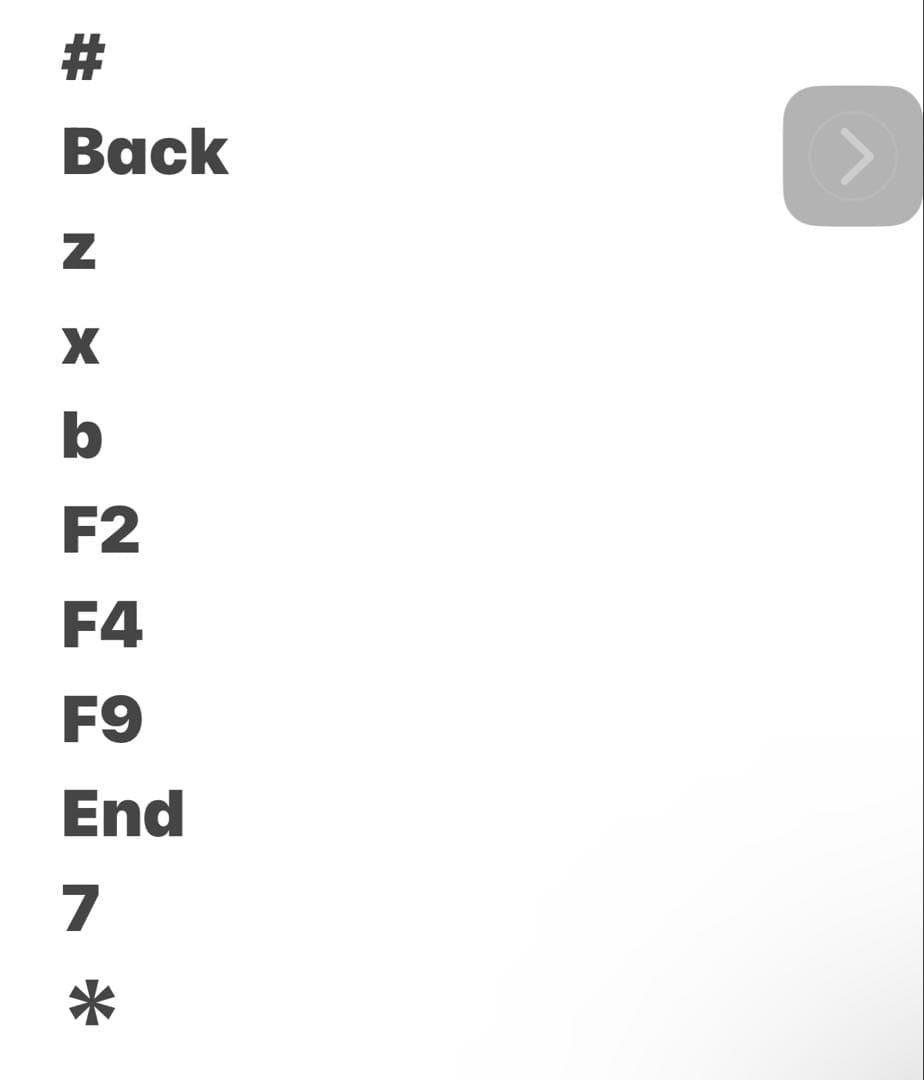The width and height of the screenshot is (924, 1080).
Task: Select the asterisk key row
Action: [x=92, y=1003]
